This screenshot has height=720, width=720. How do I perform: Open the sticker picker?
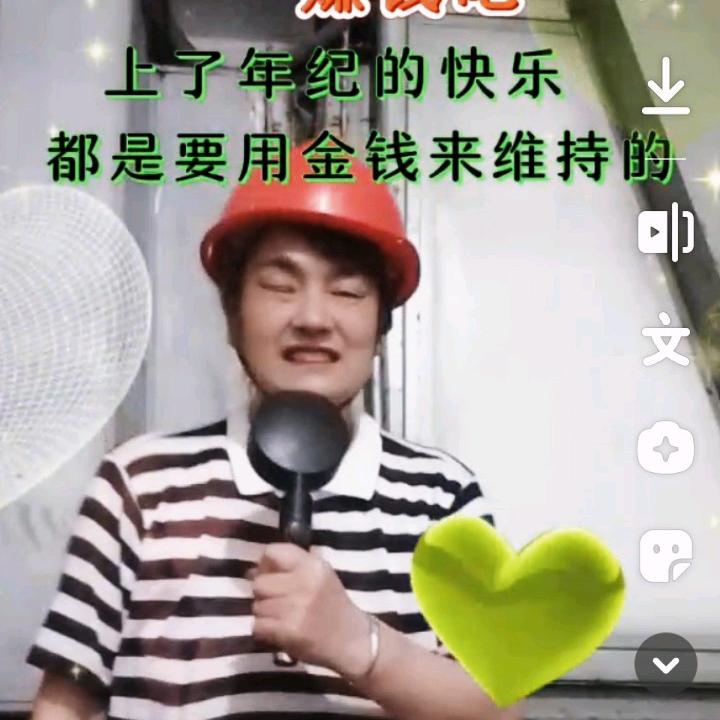(x=666, y=556)
